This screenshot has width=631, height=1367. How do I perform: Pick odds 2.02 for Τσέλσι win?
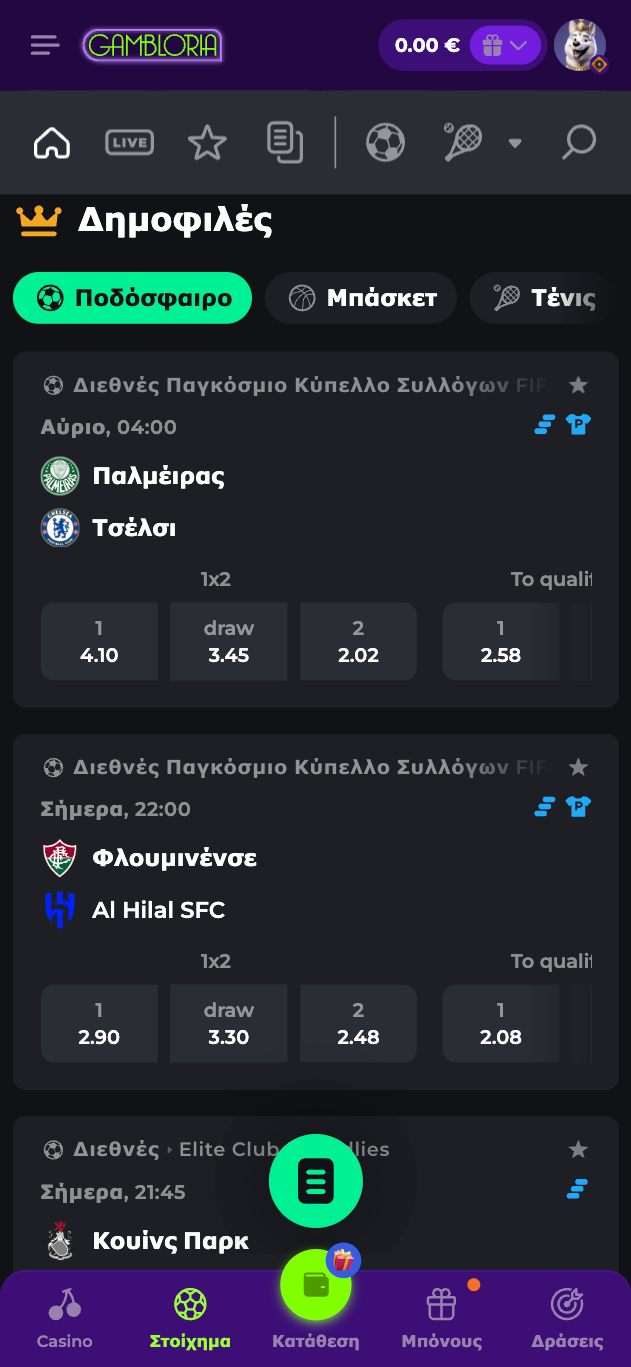click(358, 642)
